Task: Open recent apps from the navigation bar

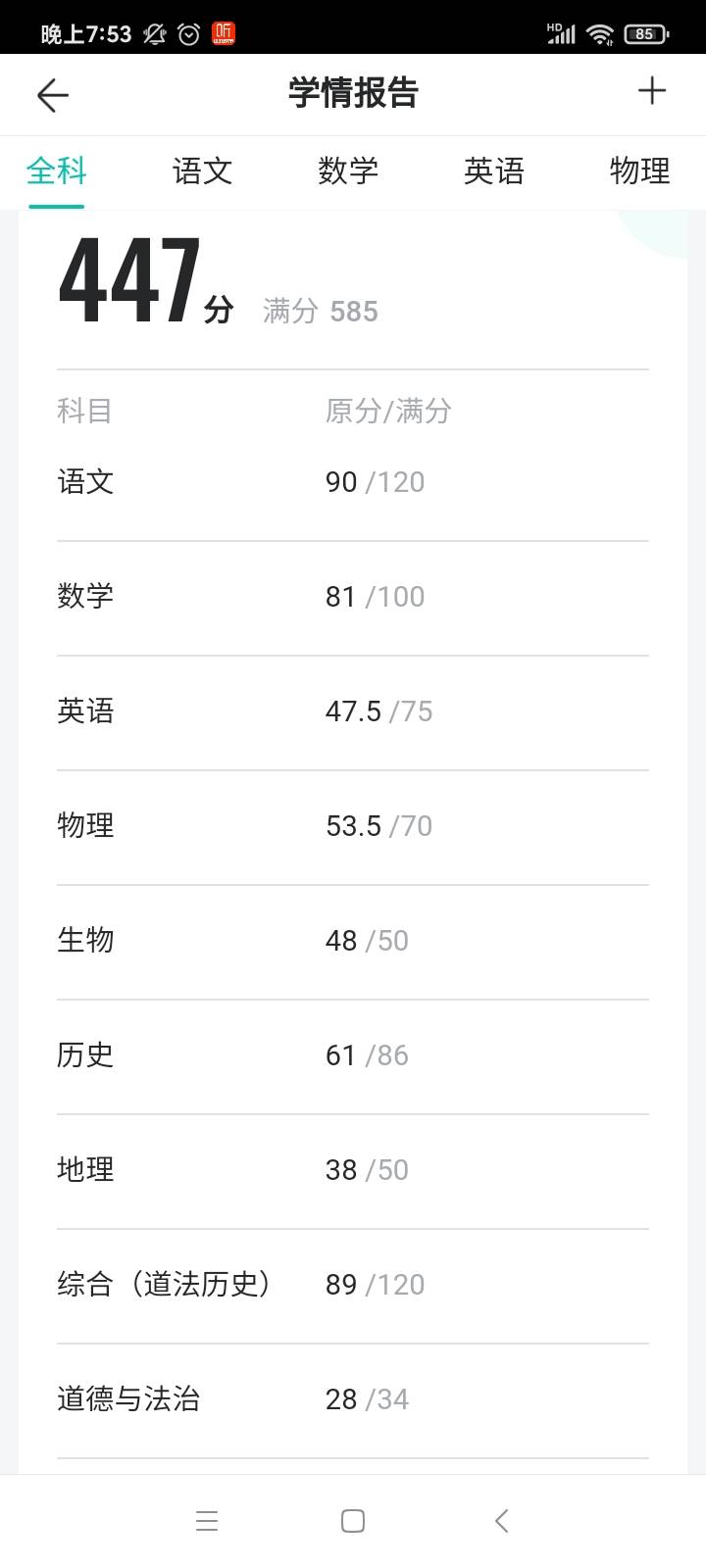Action: (x=207, y=1521)
